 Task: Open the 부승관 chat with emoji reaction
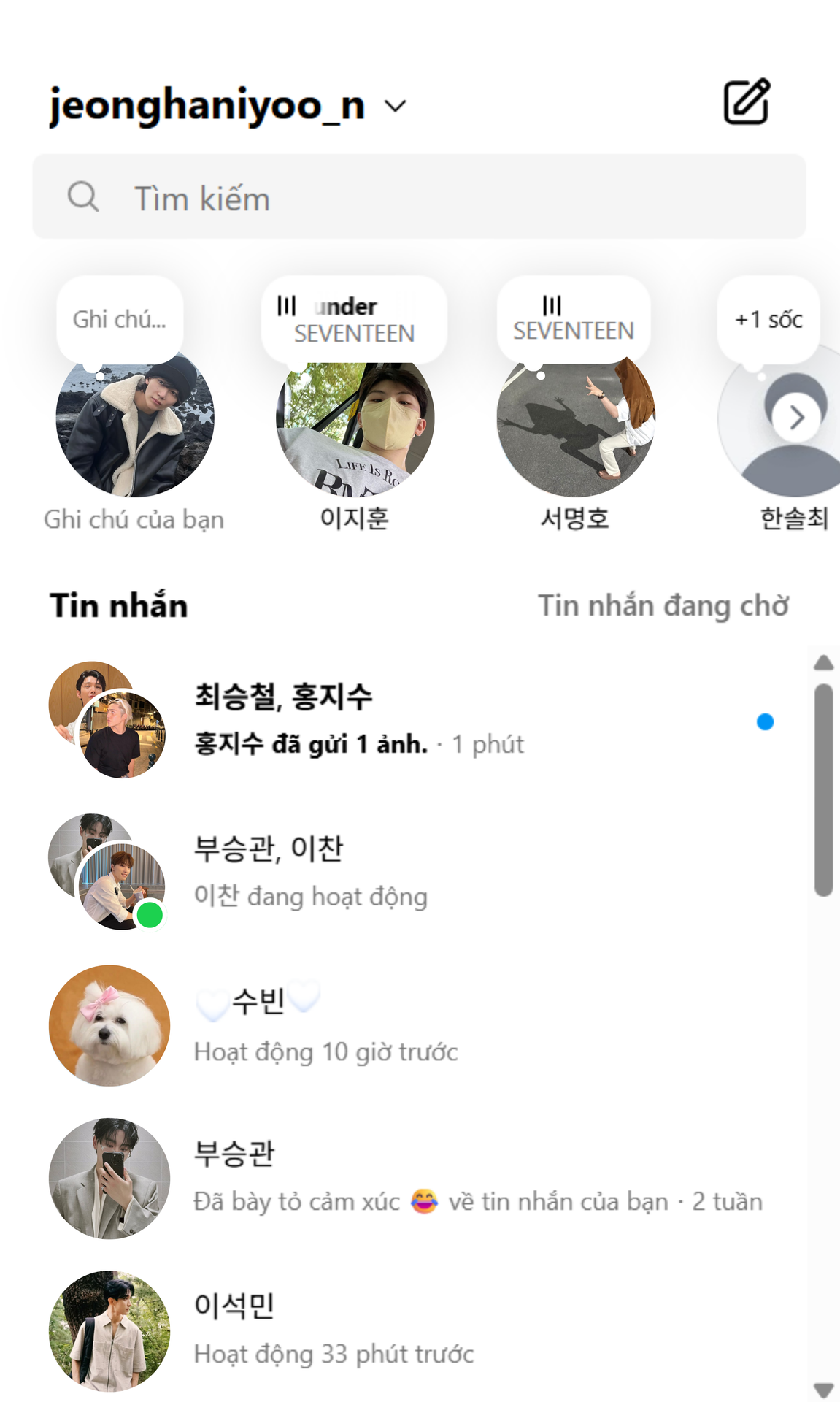click(x=409, y=1177)
